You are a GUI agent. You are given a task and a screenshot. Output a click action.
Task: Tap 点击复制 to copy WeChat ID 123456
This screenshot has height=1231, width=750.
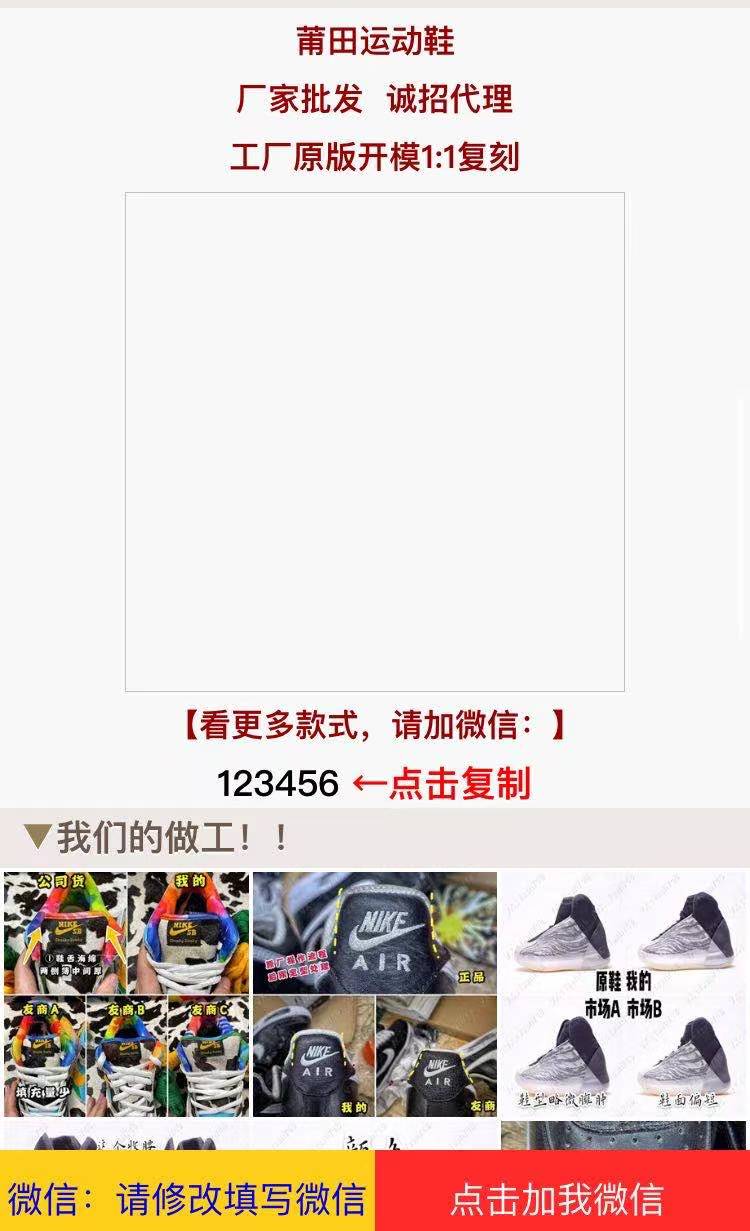pyautogui.click(x=459, y=784)
